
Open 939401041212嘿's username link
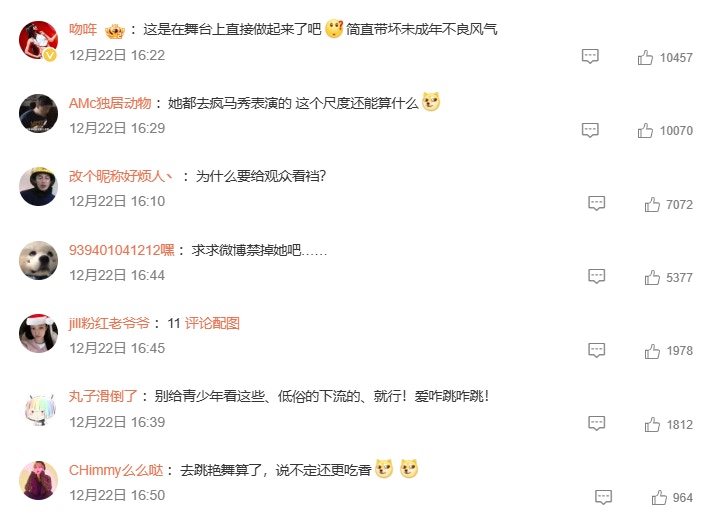pos(122,250)
